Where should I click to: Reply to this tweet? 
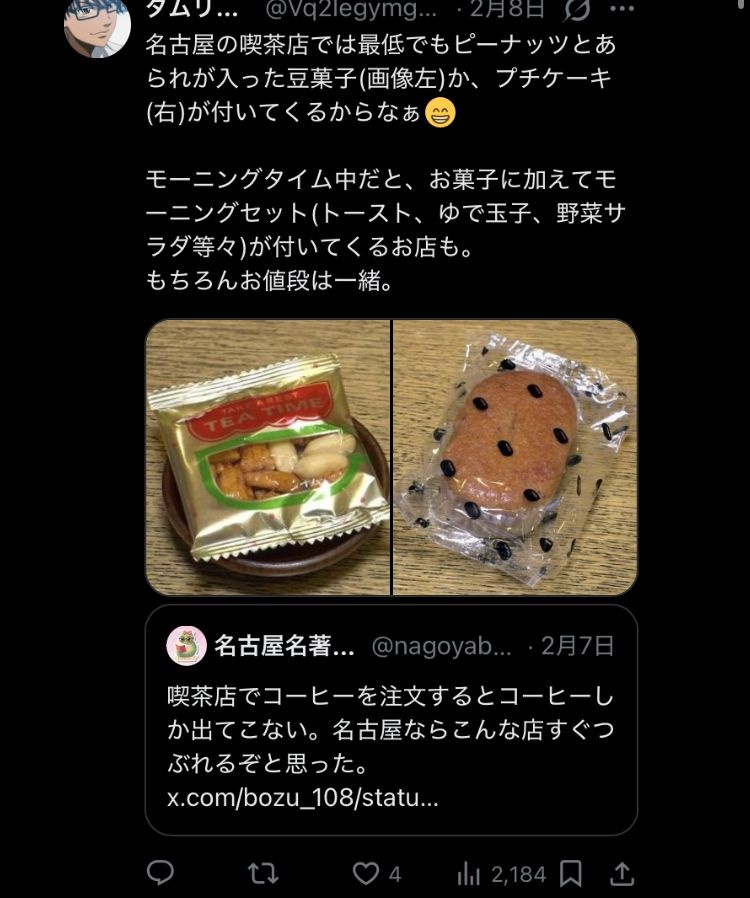point(161,873)
